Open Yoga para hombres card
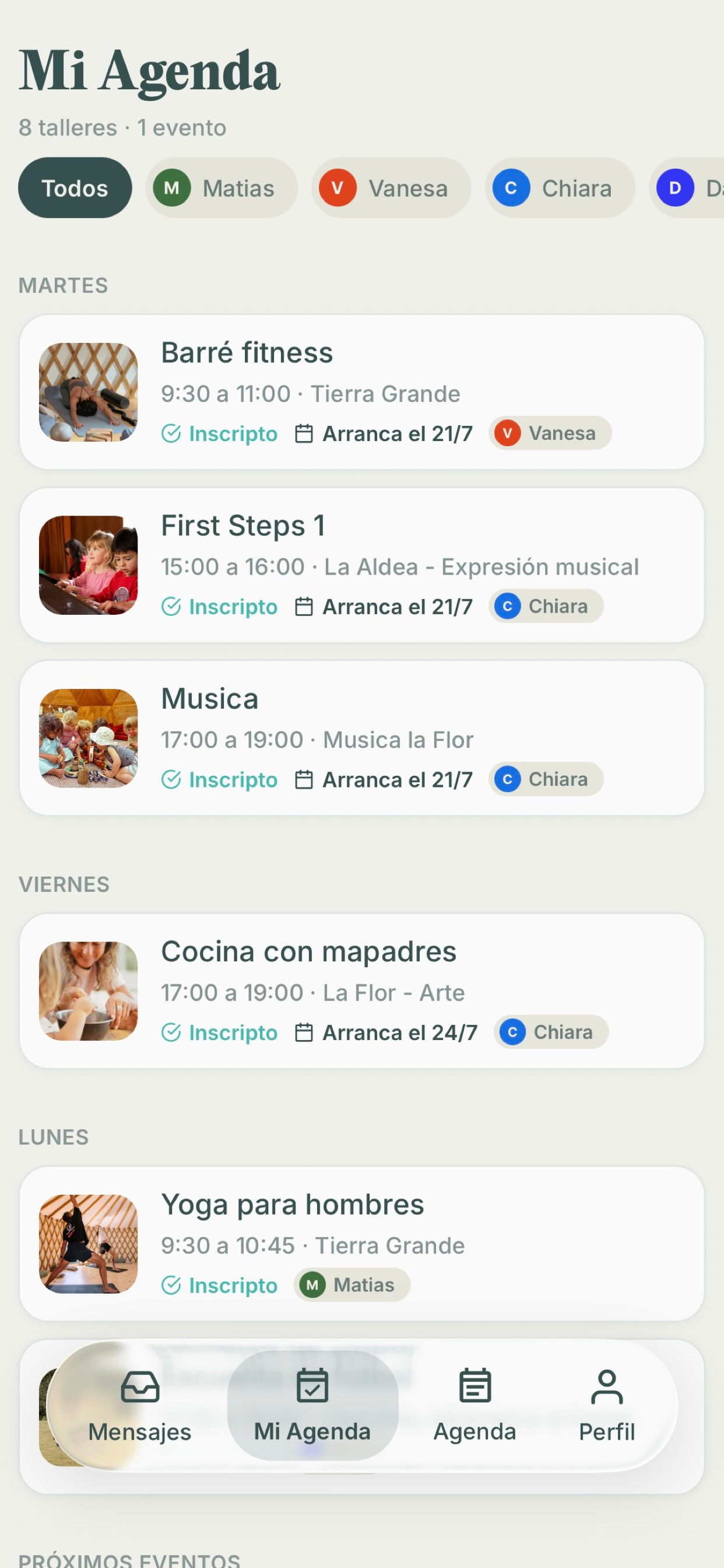Screen dimensions: 724x1568 click(362, 1244)
